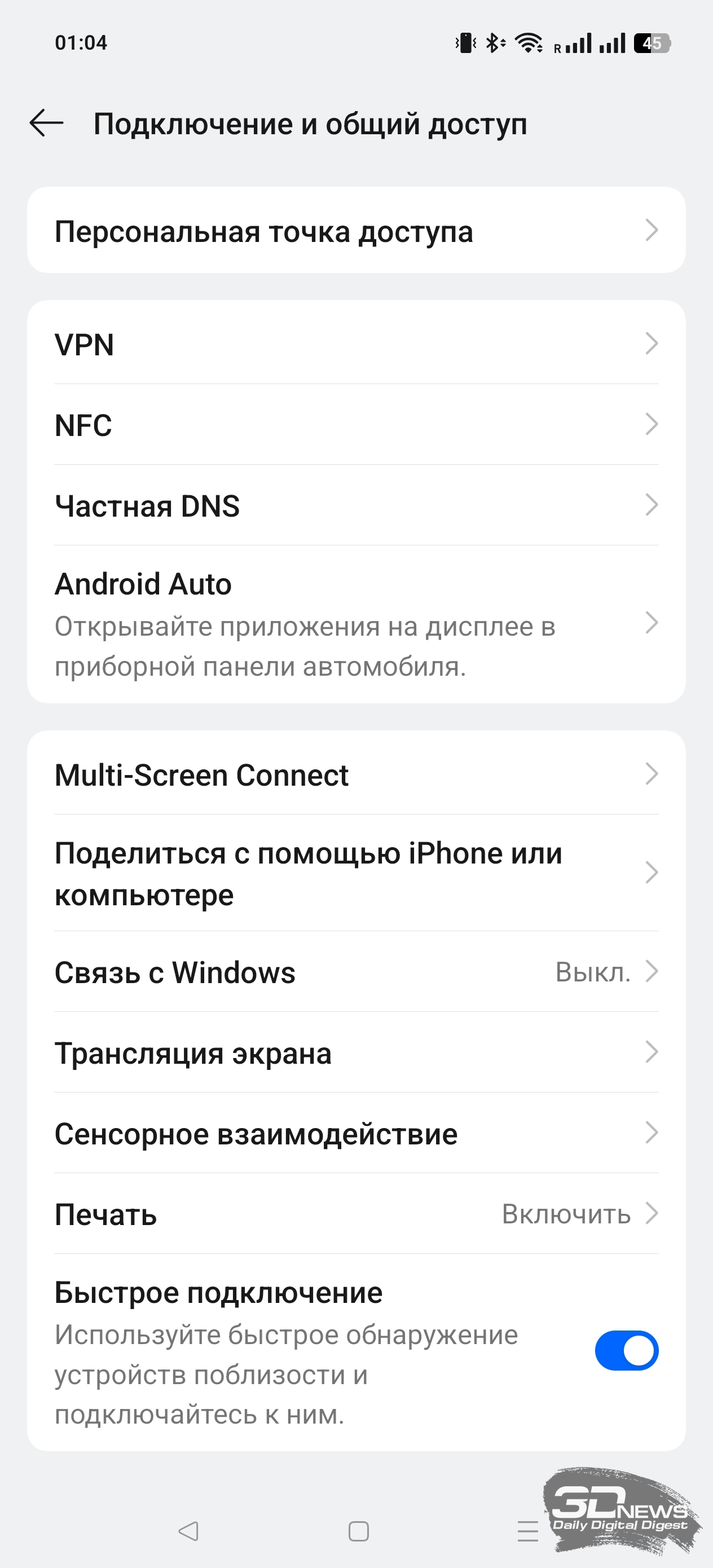Open Поделиться с помощью iPhone или компьютере
The height and width of the screenshot is (1568, 713).
click(x=356, y=872)
